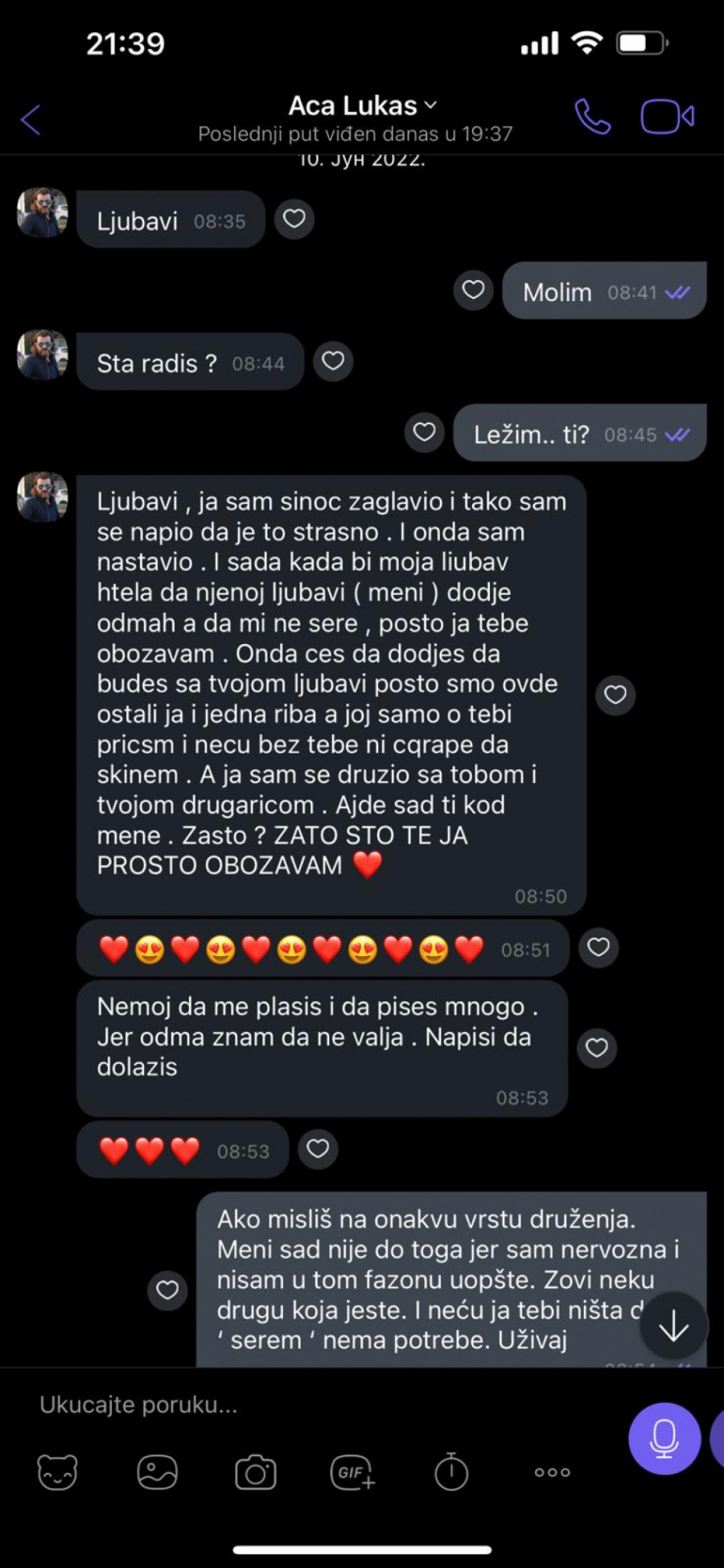Open Aca Lukas chat info dropdown
Image resolution: width=724 pixels, height=1568 pixels.
pyautogui.click(x=362, y=105)
